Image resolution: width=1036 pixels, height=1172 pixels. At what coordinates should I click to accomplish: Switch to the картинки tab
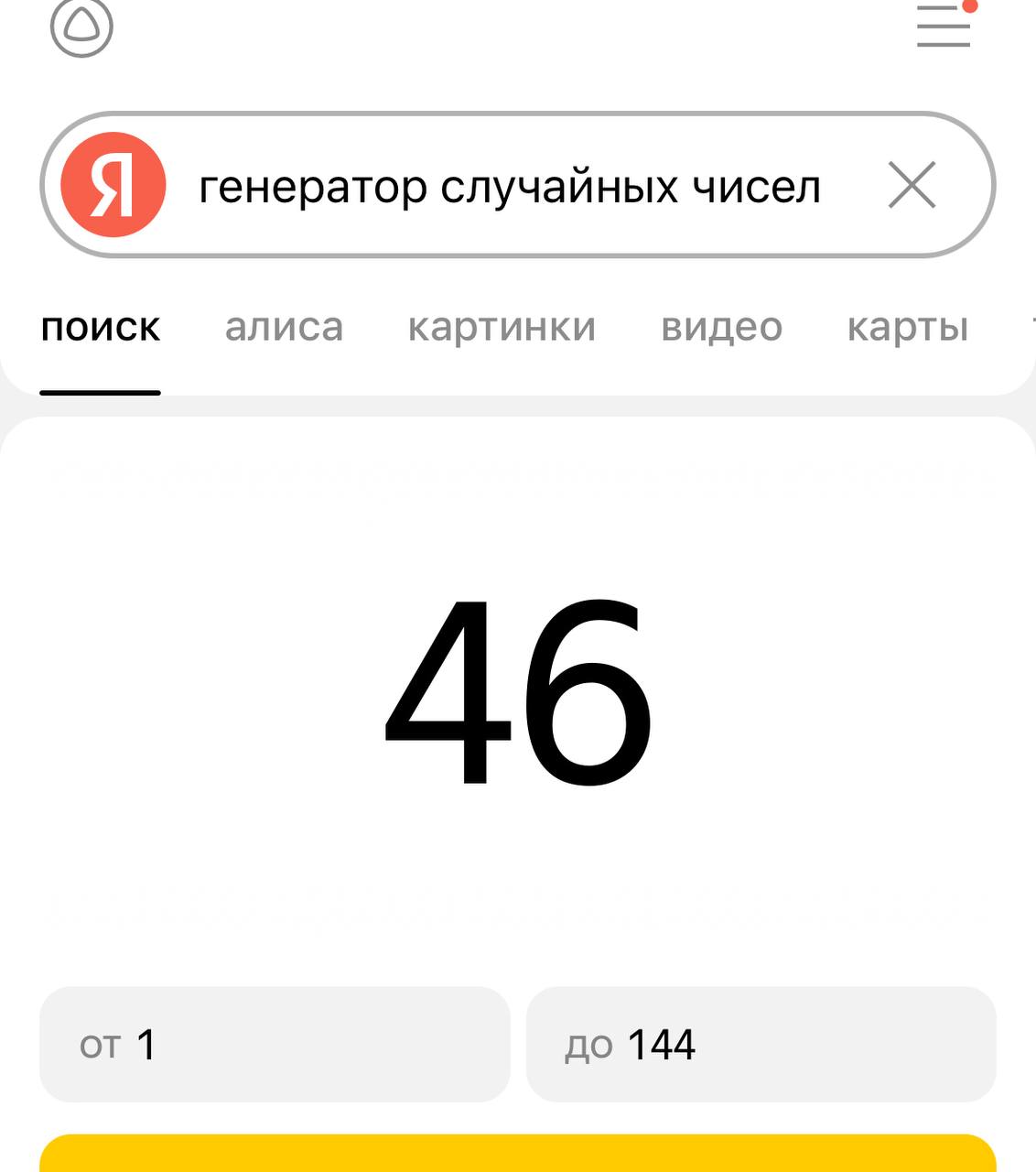point(502,328)
